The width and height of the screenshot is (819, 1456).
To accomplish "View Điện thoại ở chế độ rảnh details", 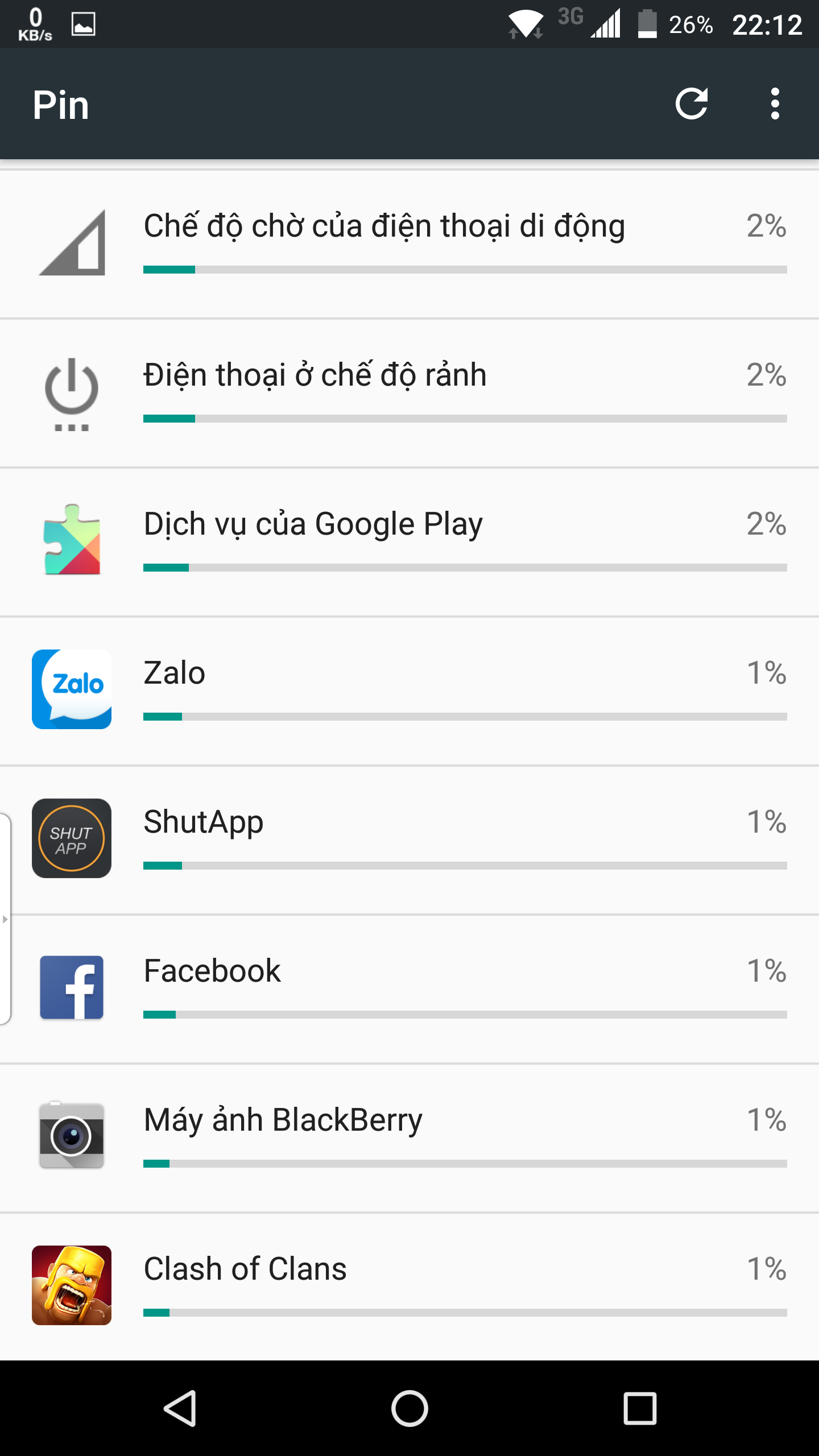I will pos(409,394).
